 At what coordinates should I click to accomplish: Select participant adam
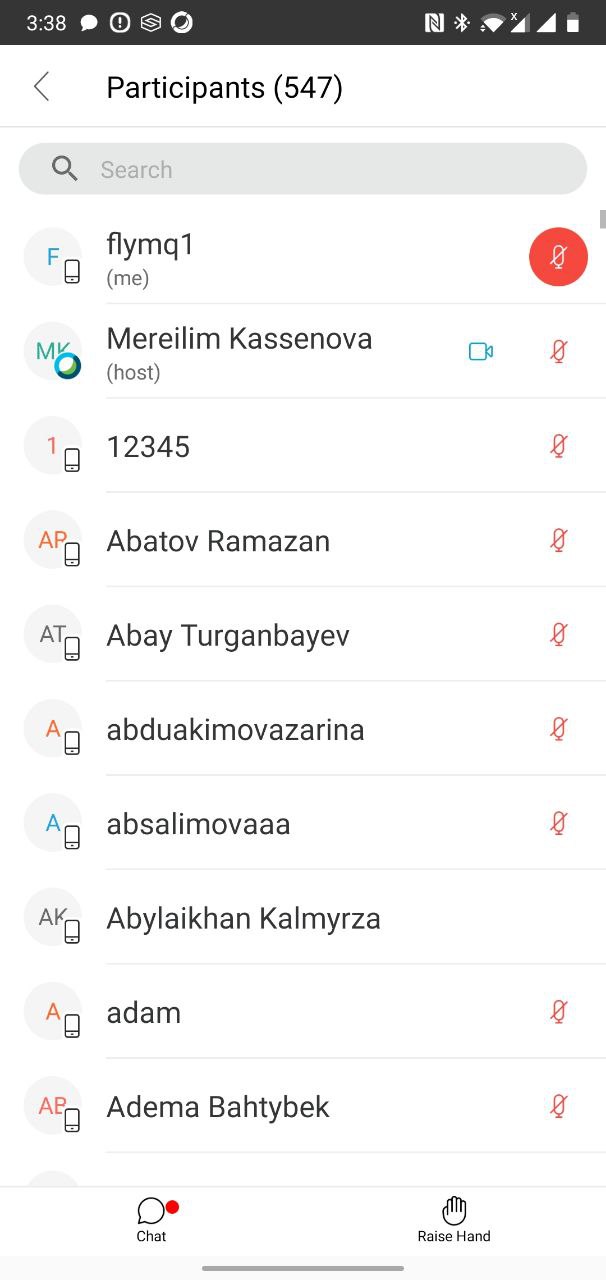pos(303,1012)
